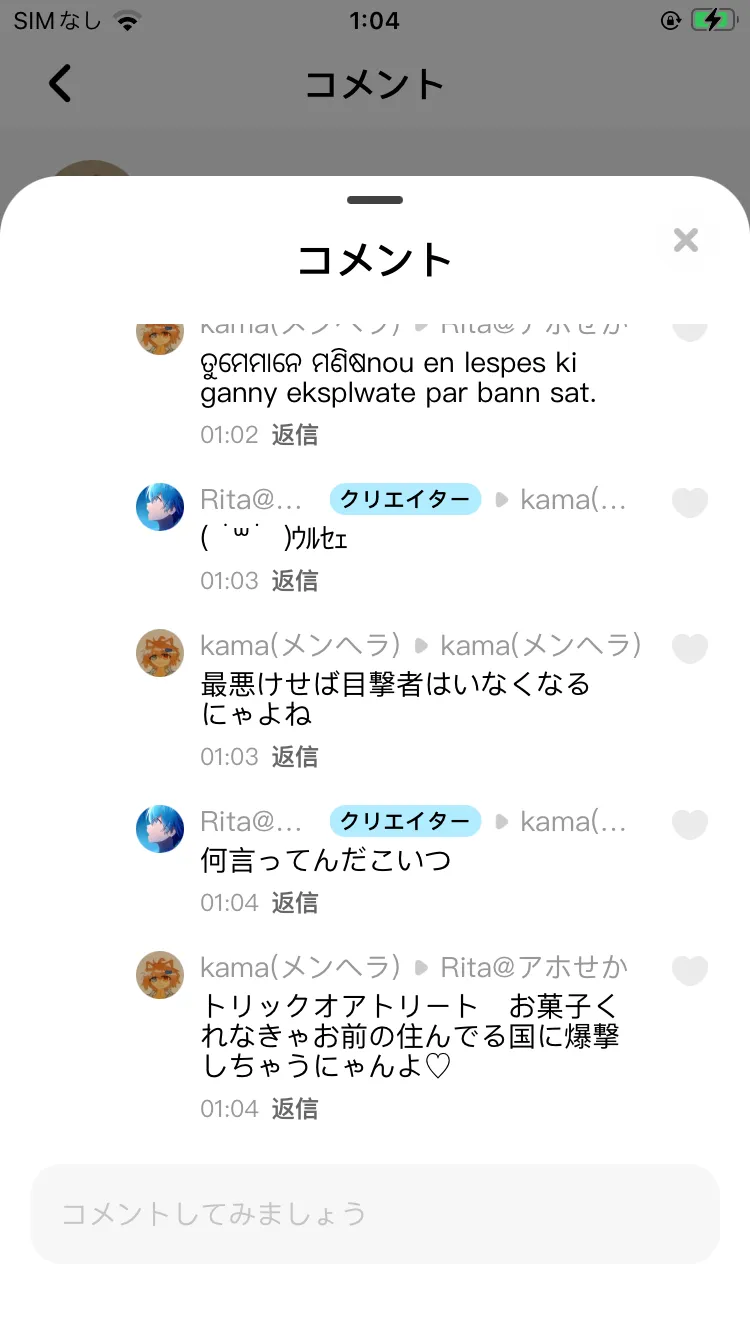Reply to the comment posted at 01:02

tap(295, 434)
